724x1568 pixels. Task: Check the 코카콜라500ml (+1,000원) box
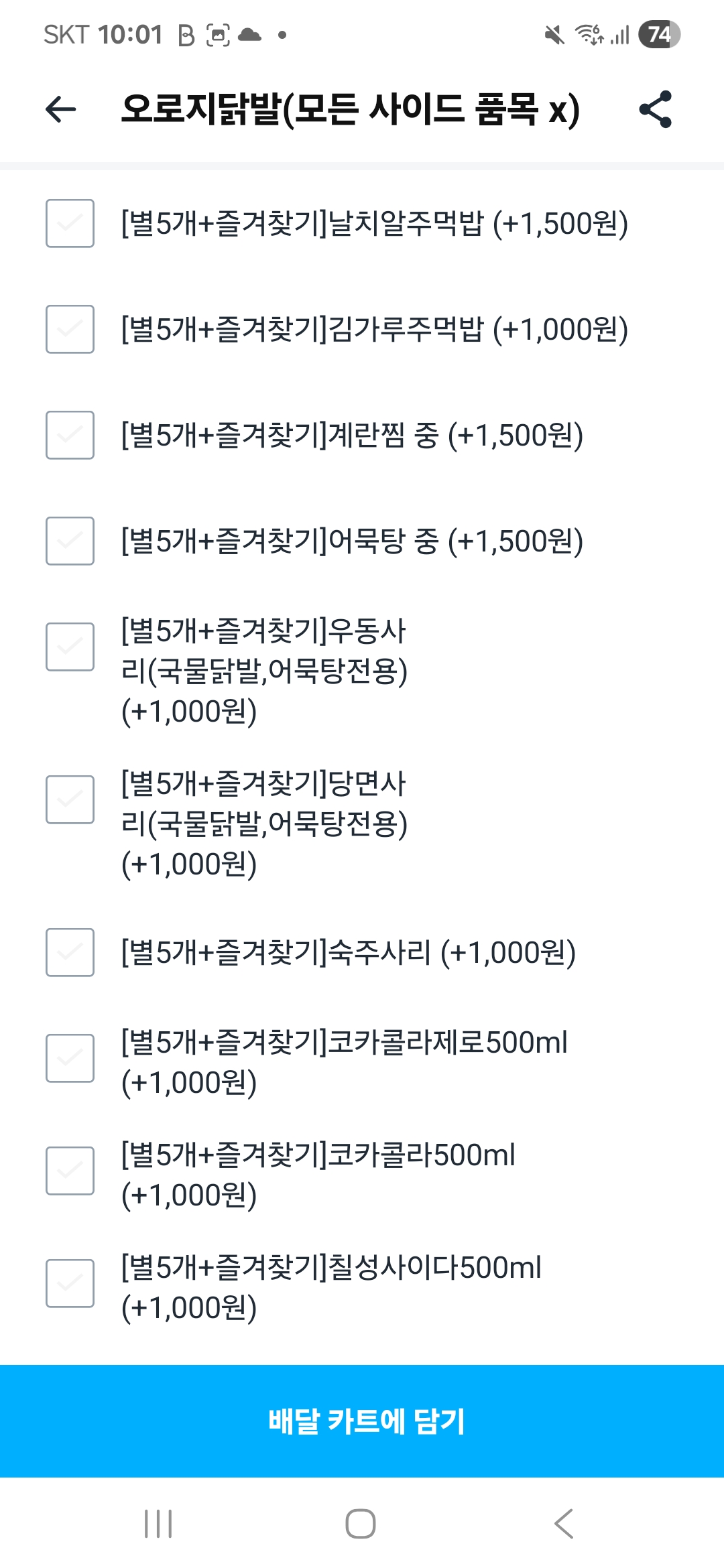(69, 1169)
